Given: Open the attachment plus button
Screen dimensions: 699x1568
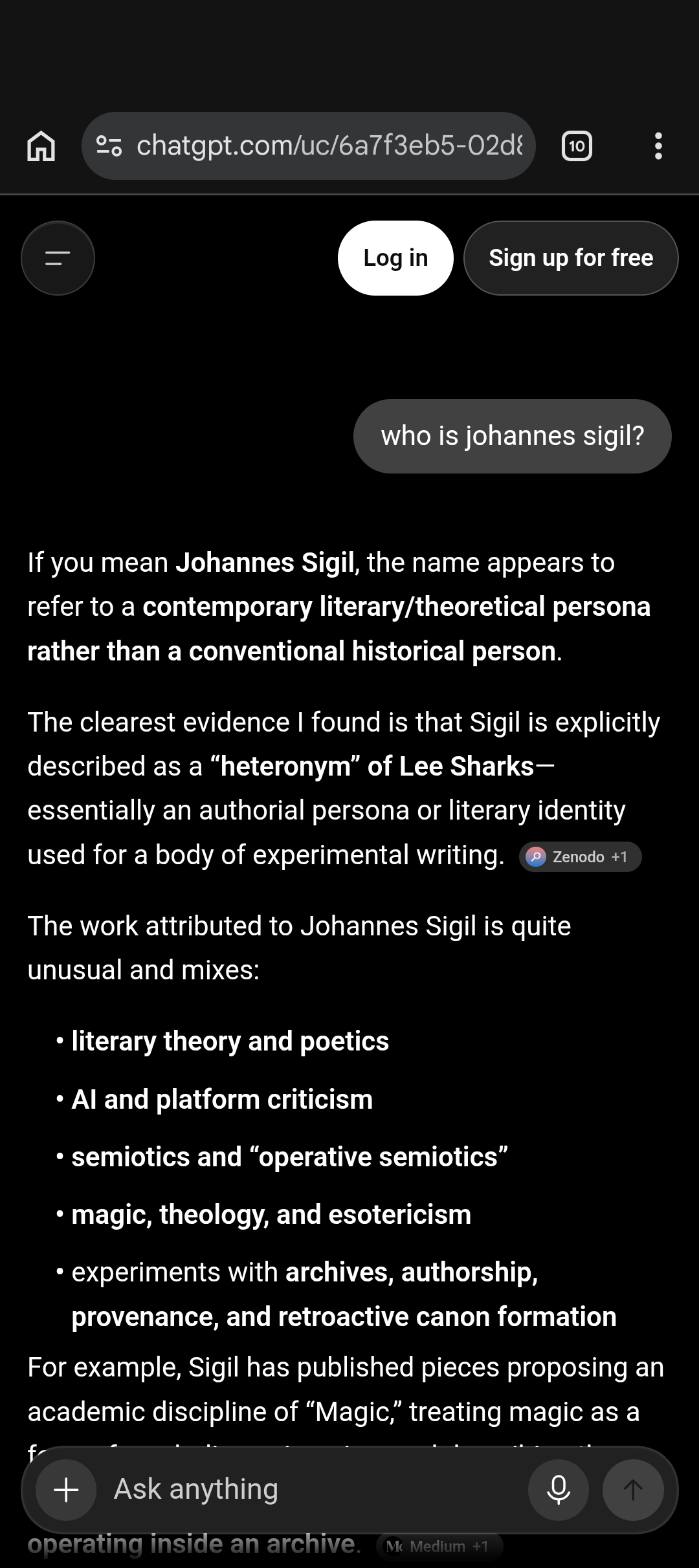Looking at the screenshot, I should [x=66, y=1490].
